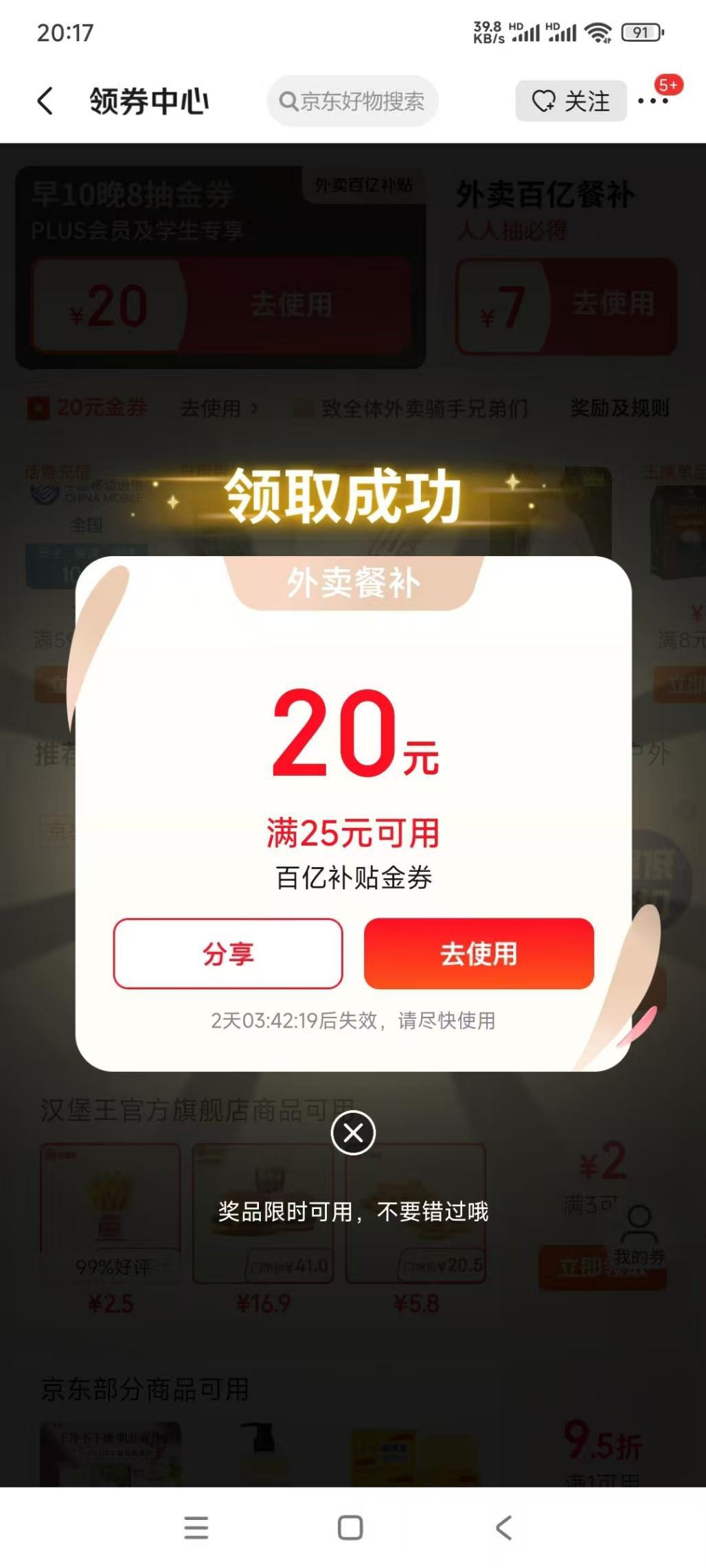The image size is (706, 1568).
Task: Share the 20元 coupon via 分享
Action: [228, 954]
